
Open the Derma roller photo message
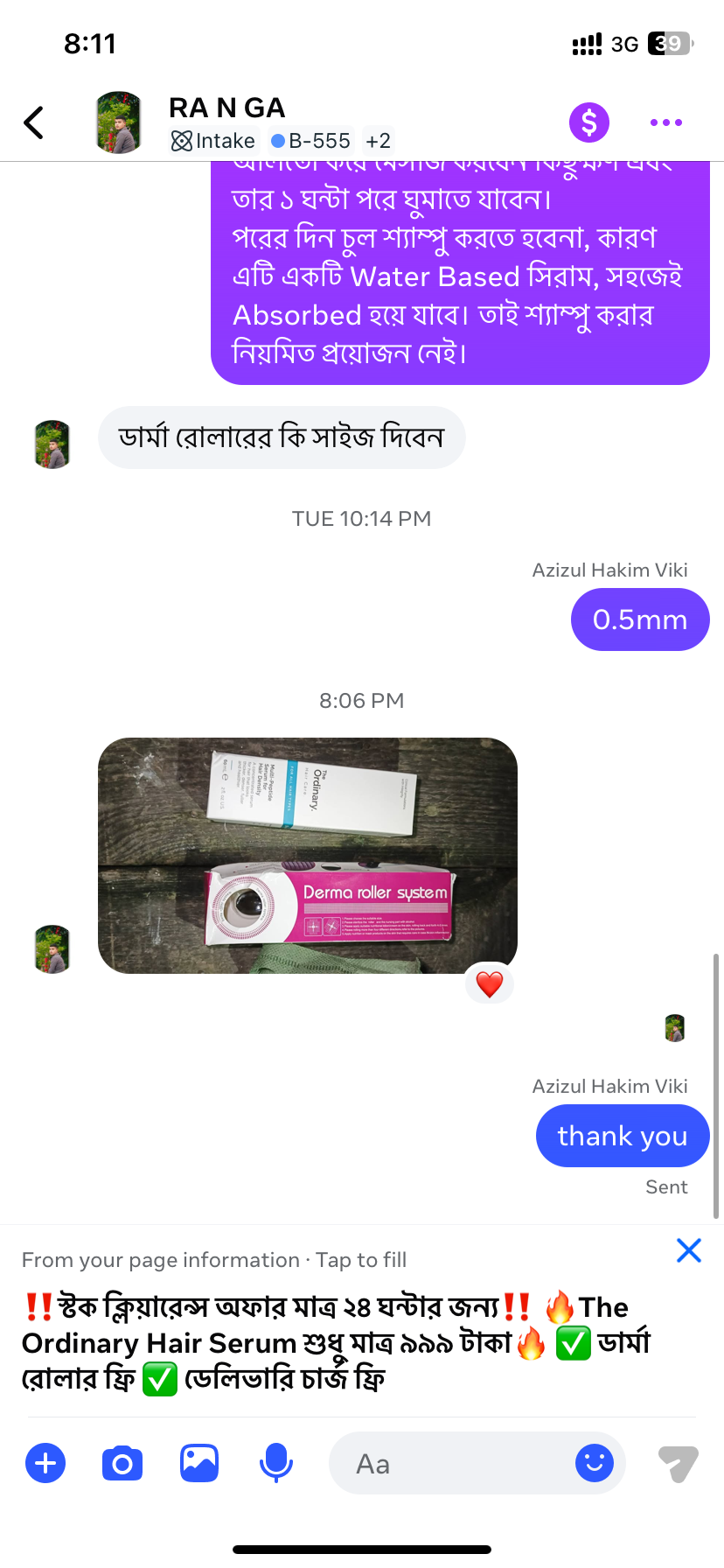308,856
